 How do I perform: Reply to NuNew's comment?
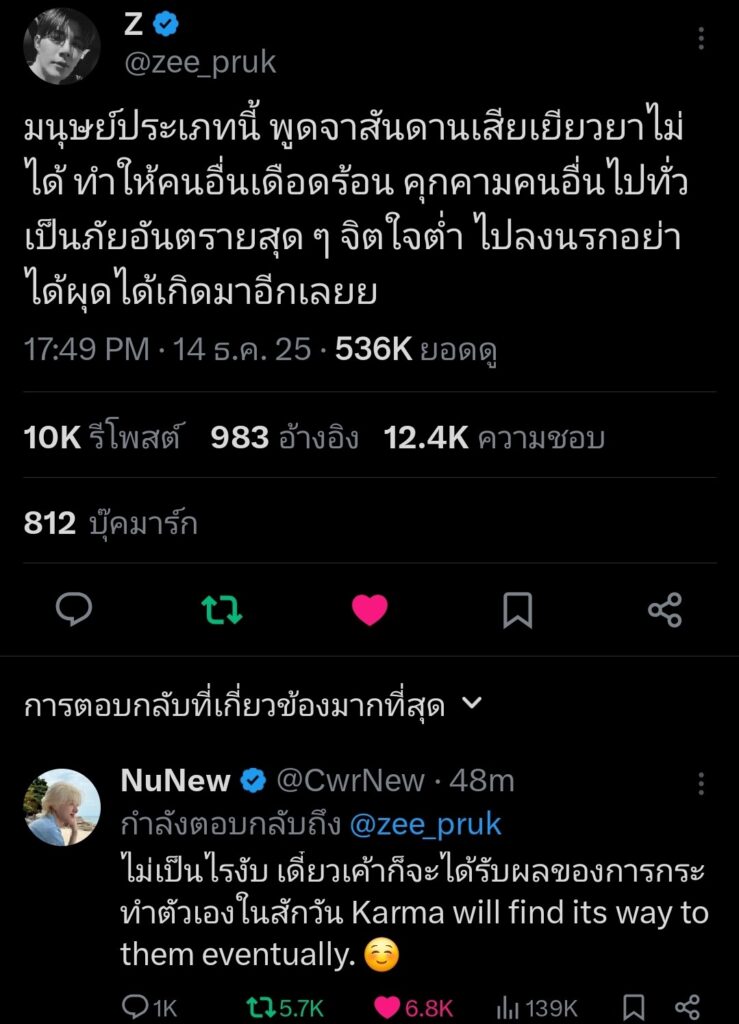click(x=148, y=1006)
